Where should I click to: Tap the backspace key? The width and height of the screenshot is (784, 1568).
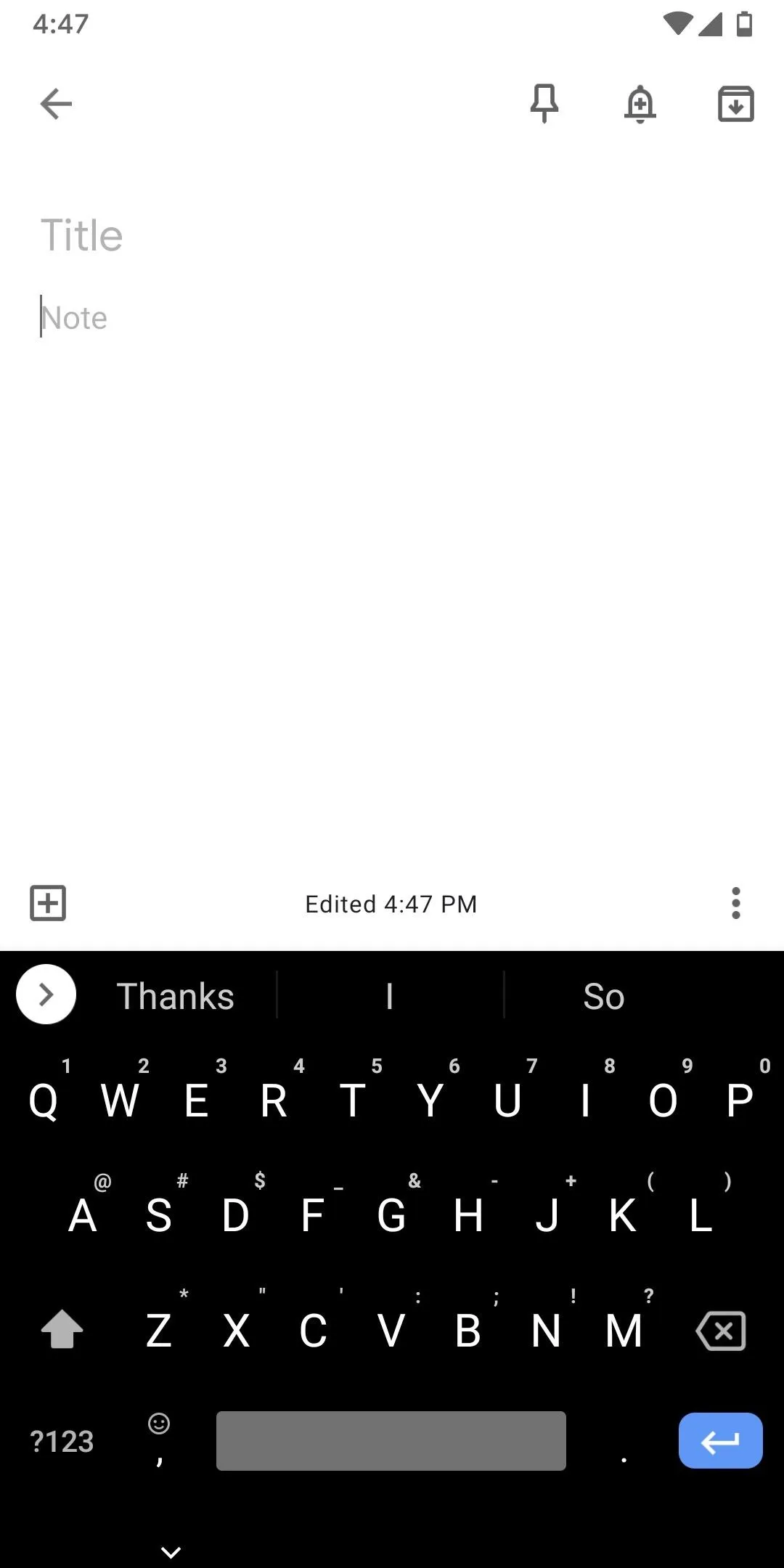[x=721, y=1331]
